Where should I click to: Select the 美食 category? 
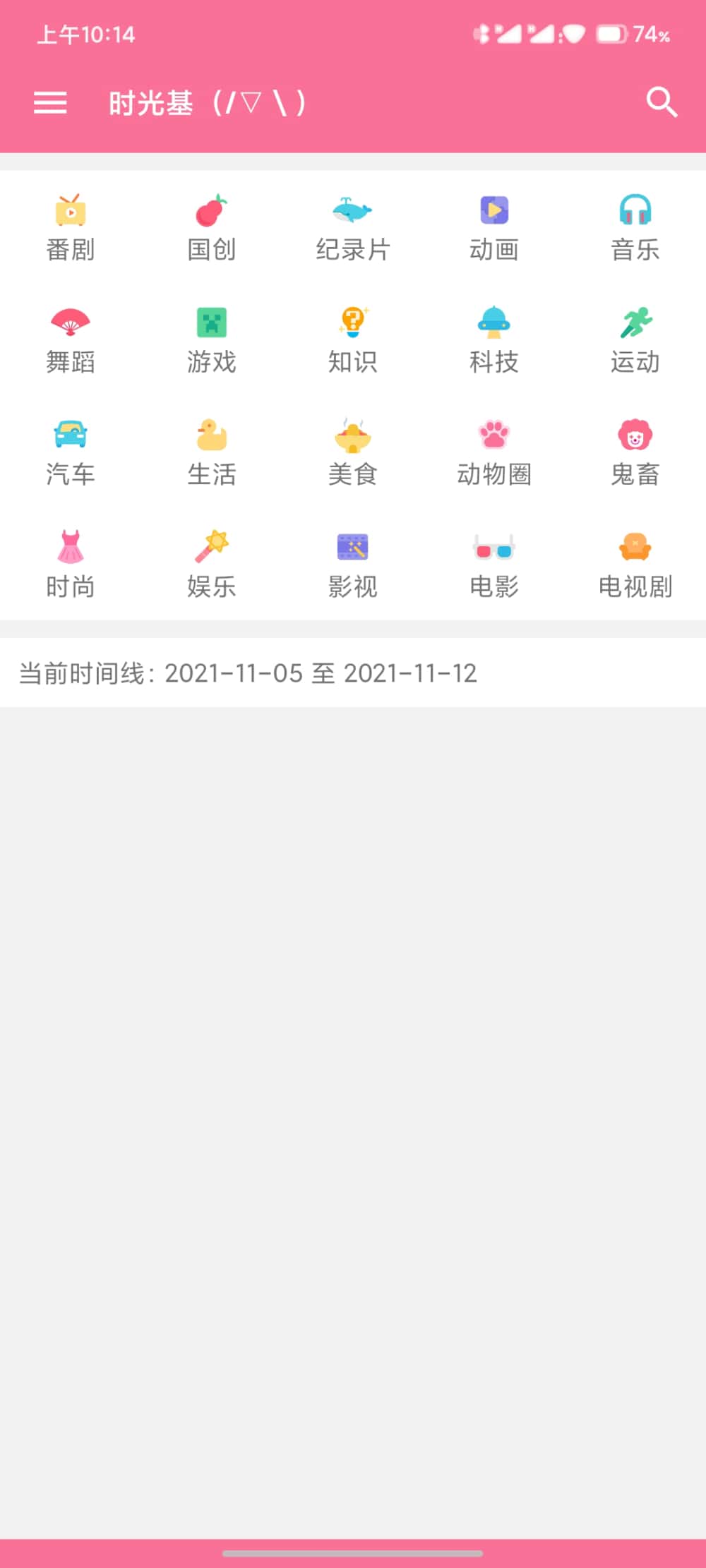[x=353, y=452]
